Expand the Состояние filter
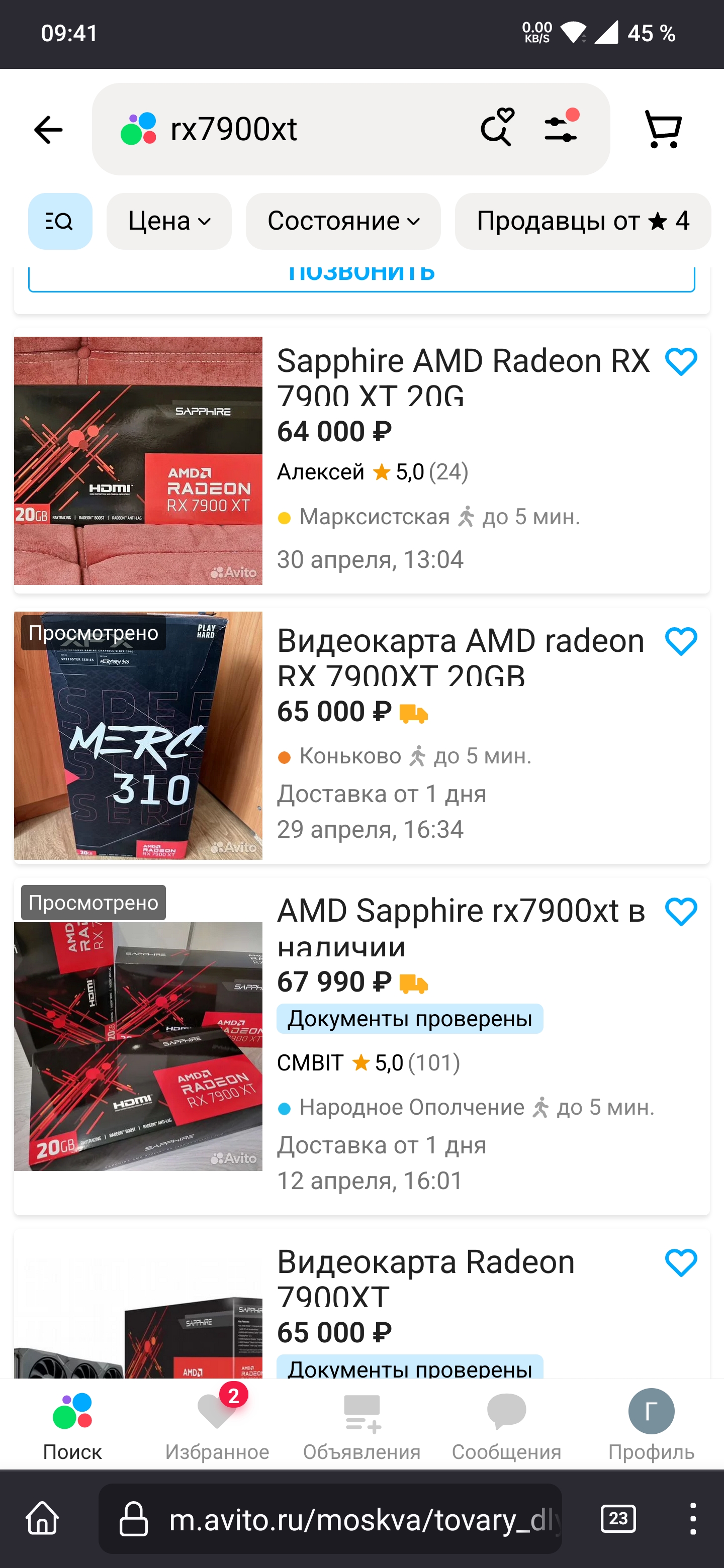Viewport: 724px width, 1568px height. (343, 222)
